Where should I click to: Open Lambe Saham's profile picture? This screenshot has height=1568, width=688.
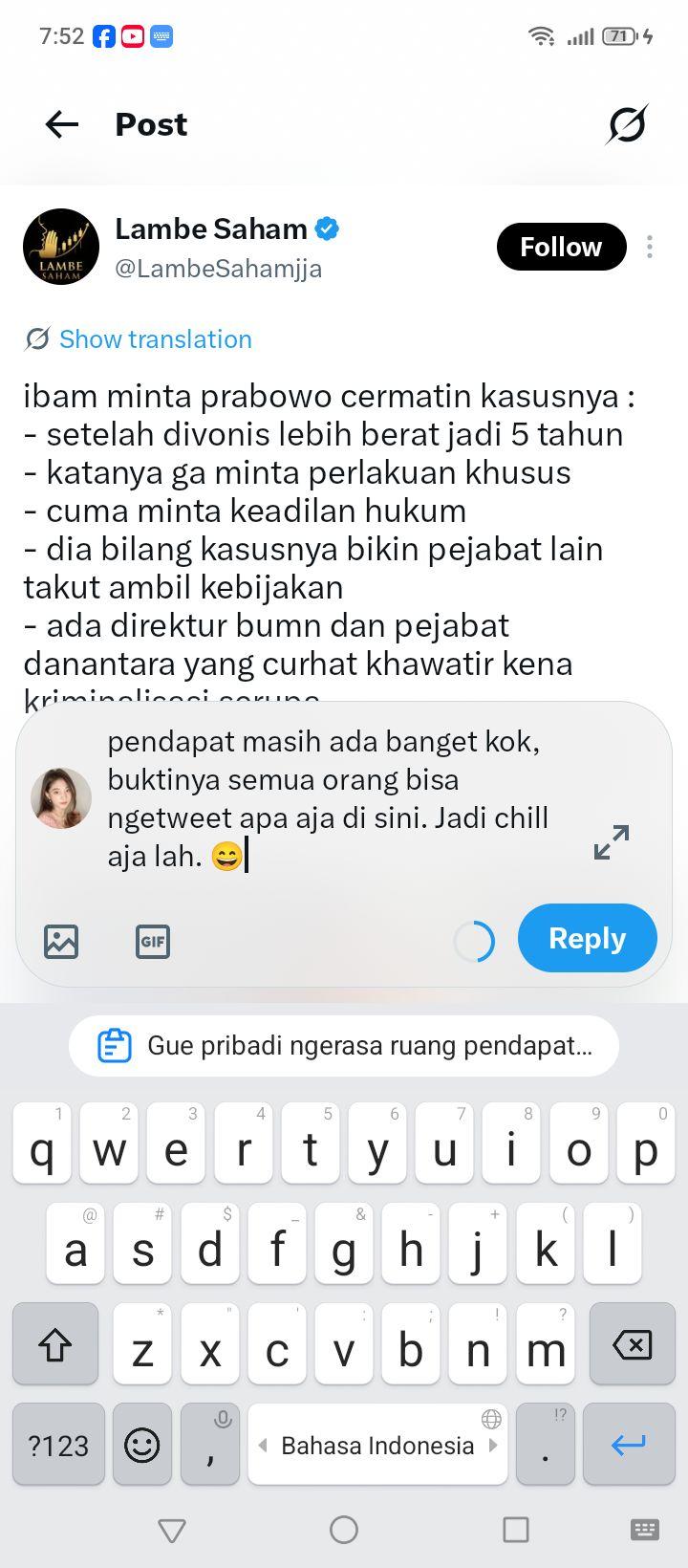61,247
